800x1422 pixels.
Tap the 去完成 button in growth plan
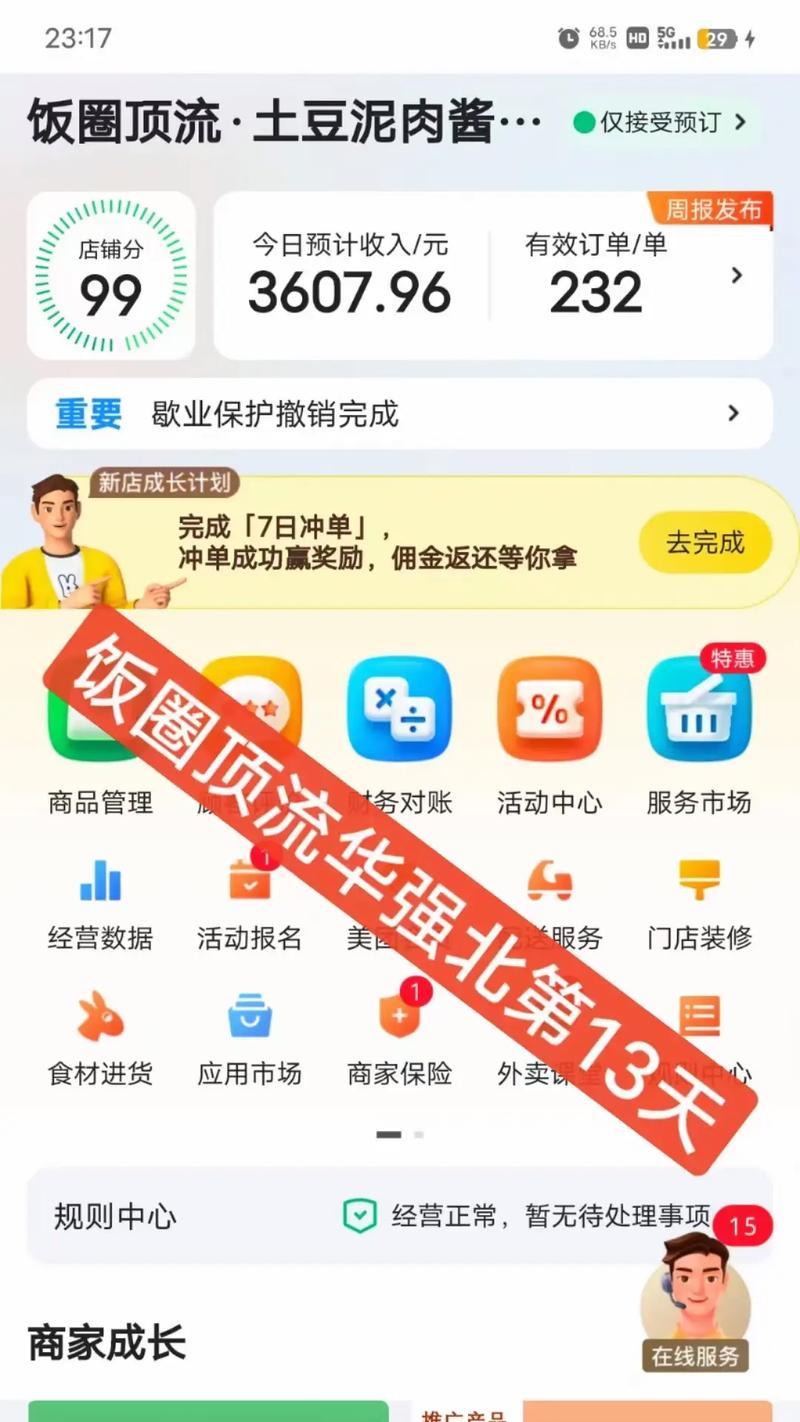[x=705, y=543]
